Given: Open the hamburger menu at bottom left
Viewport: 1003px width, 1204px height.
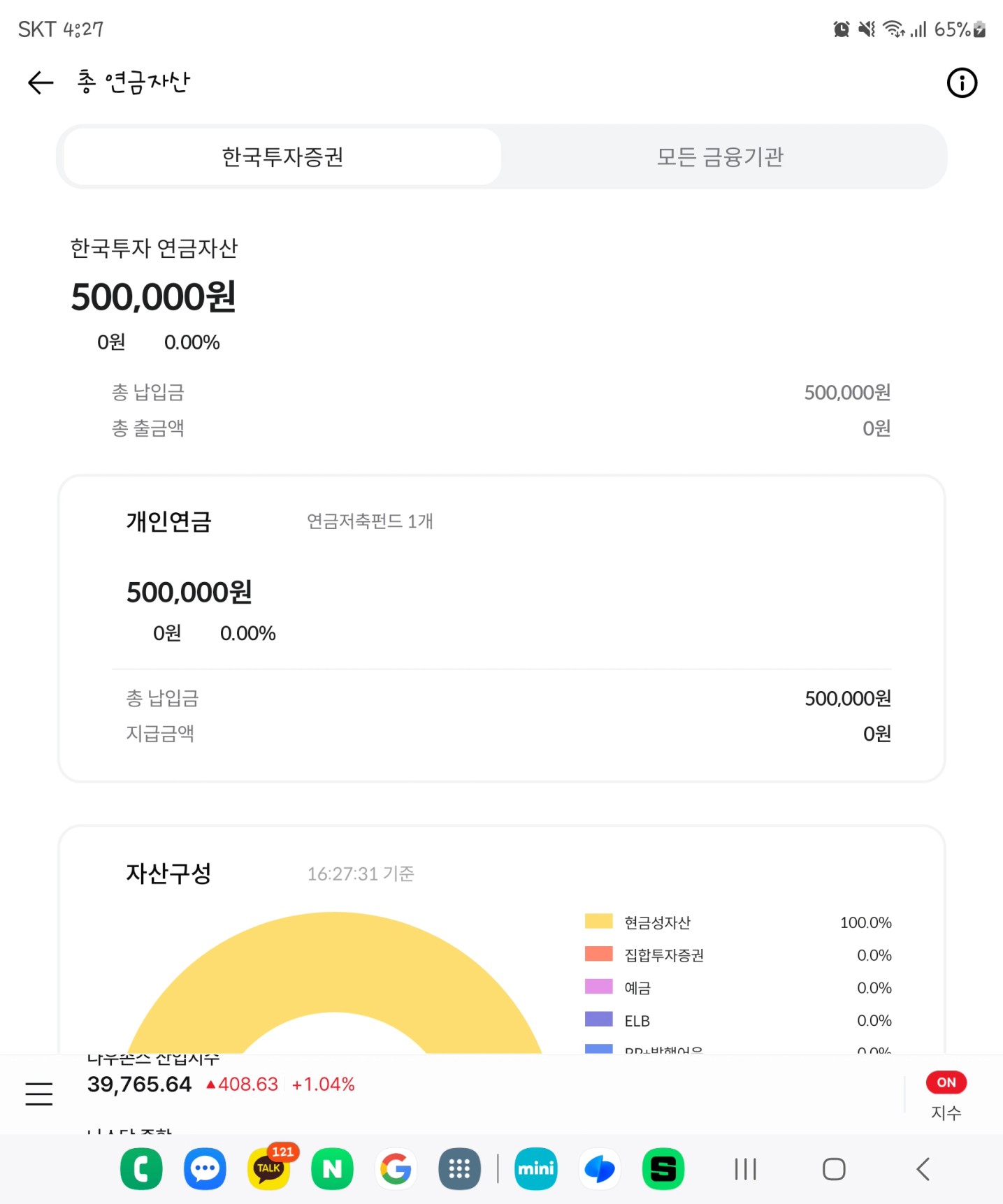Looking at the screenshot, I should (39, 1093).
